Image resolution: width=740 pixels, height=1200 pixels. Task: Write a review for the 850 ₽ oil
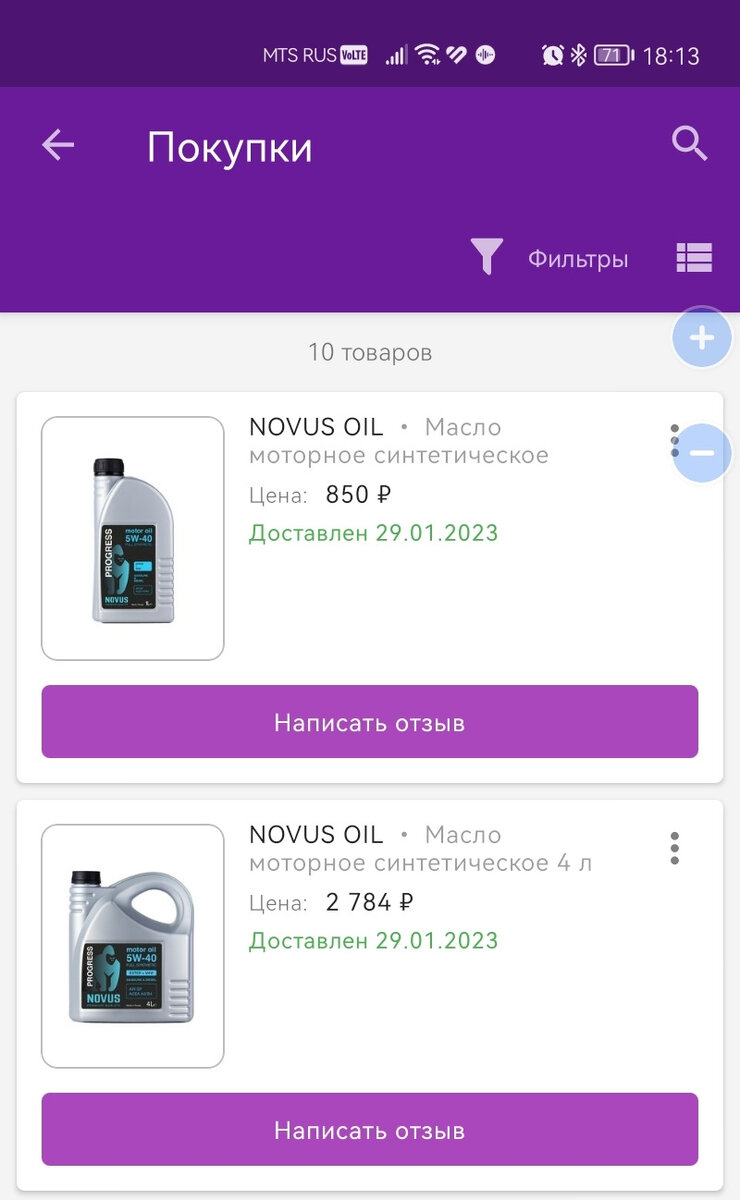click(x=369, y=722)
